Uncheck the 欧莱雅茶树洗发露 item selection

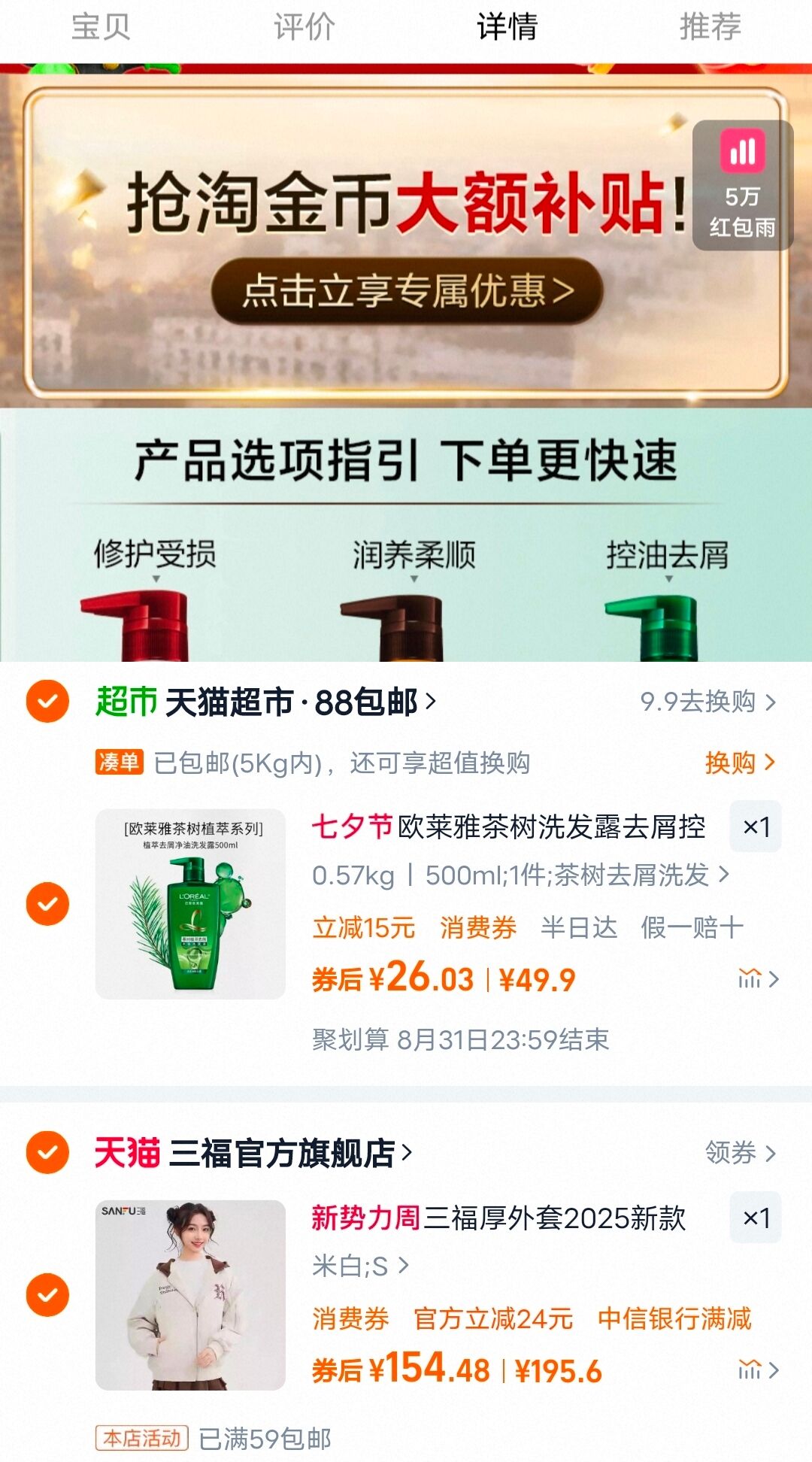pyautogui.click(x=47, y=901)
